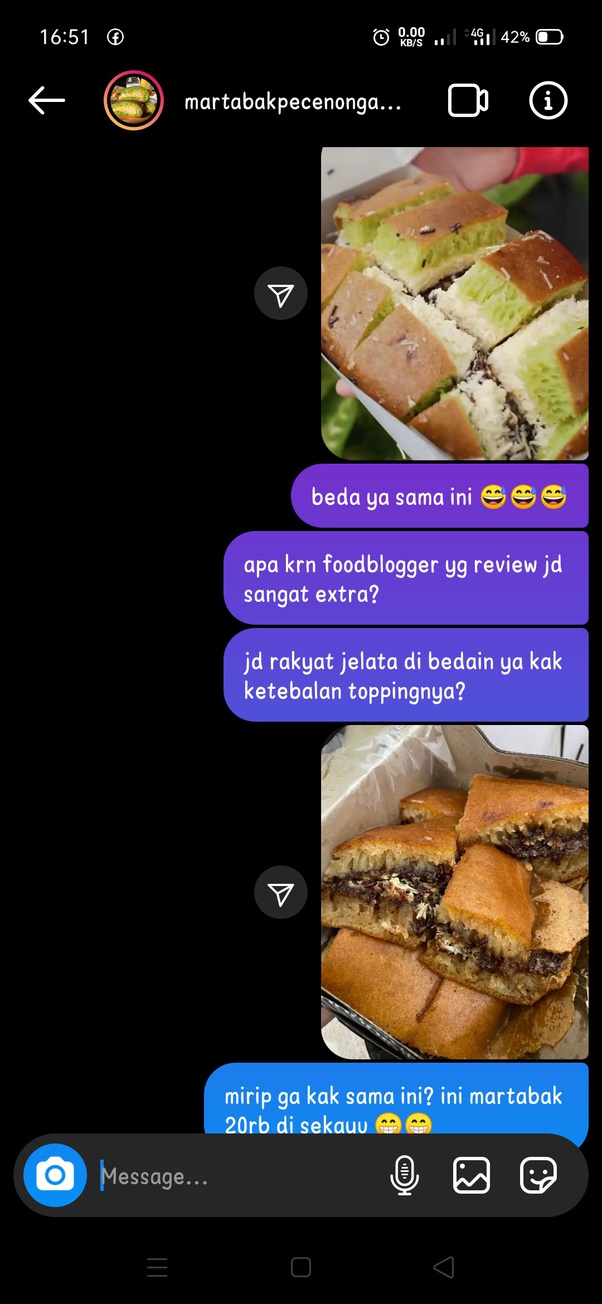Open the camera to send a photo
602x1304 pixels.
click(x=55, y=1175)
